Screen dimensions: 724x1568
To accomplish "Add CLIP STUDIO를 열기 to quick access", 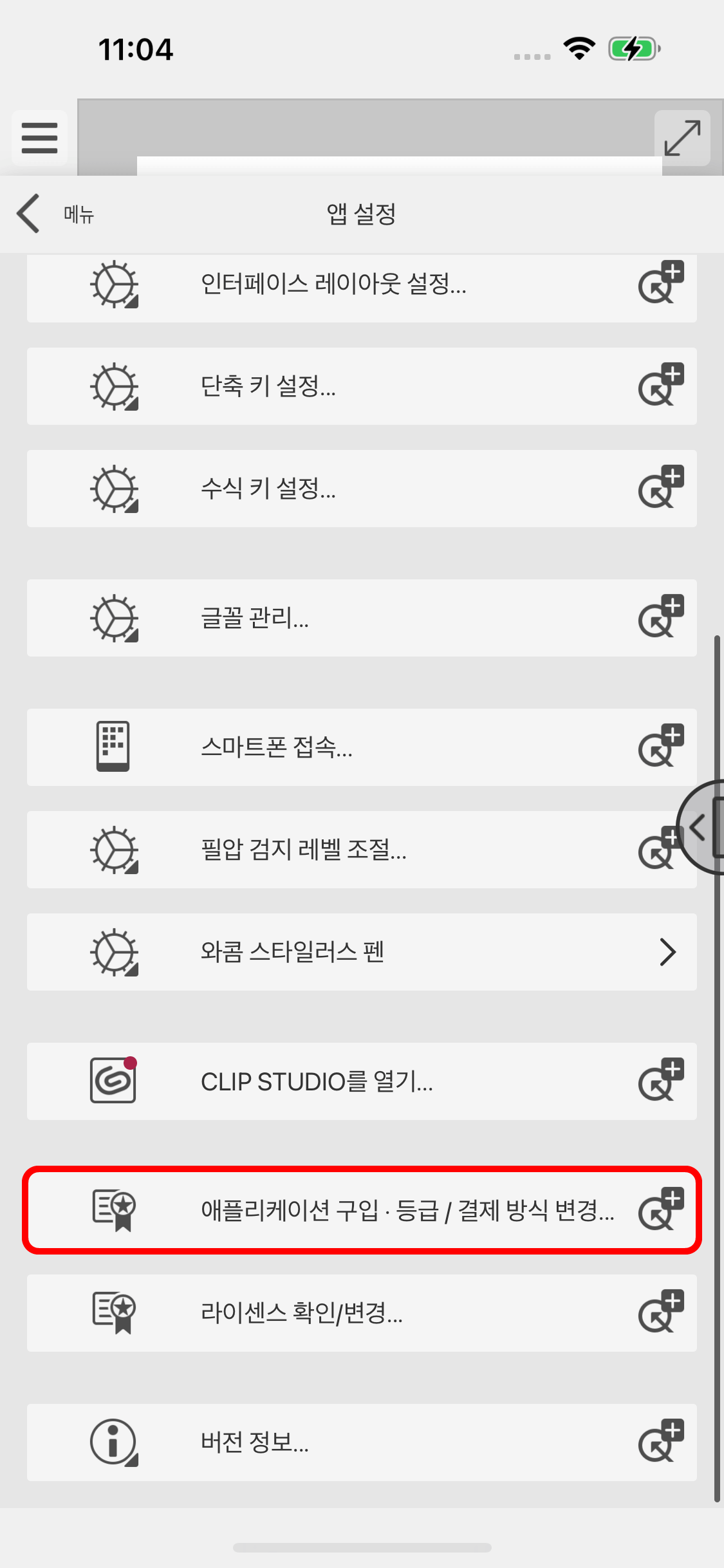I will pyautogui.click(x=660, y=1080).
